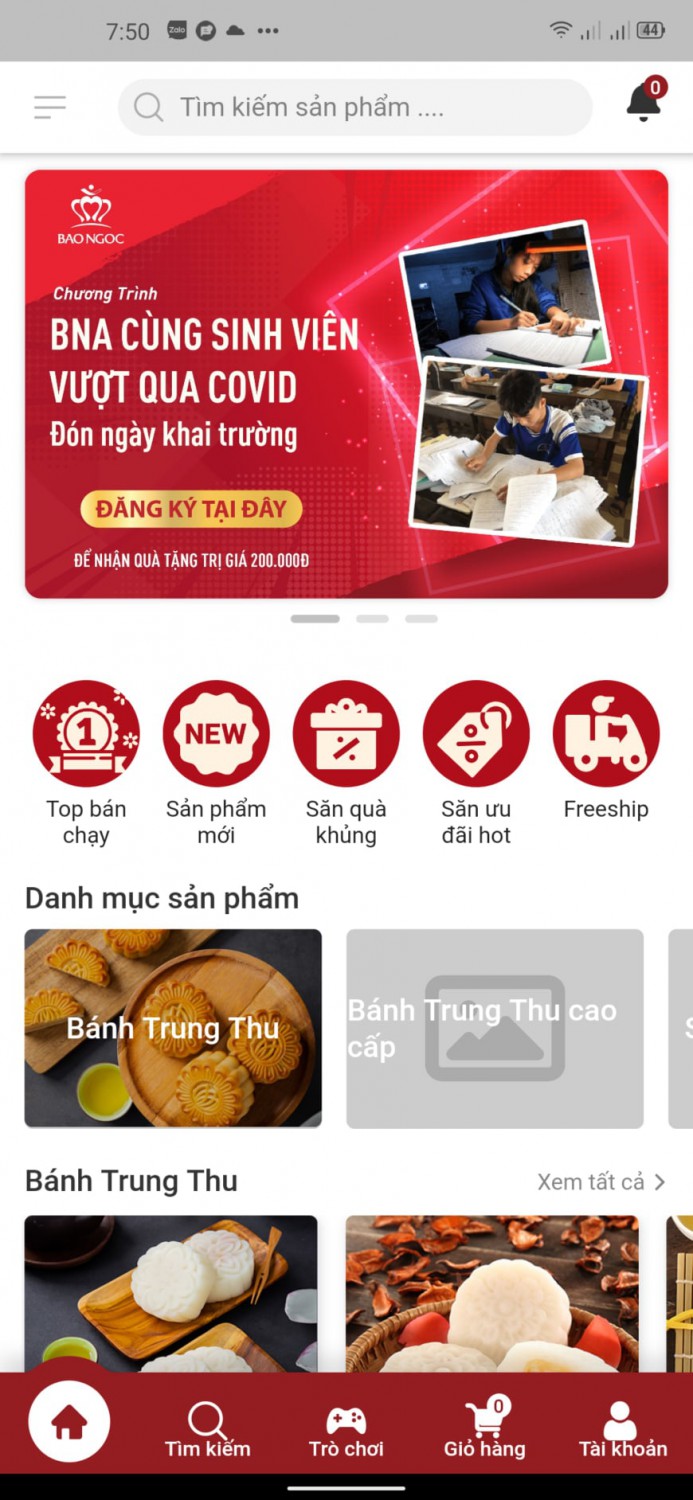Image resolution: width=693 pixels, height=1500 pixels.
Task: View all Bánh Trung Thu via Xem tất cả
Action: 600,1182
